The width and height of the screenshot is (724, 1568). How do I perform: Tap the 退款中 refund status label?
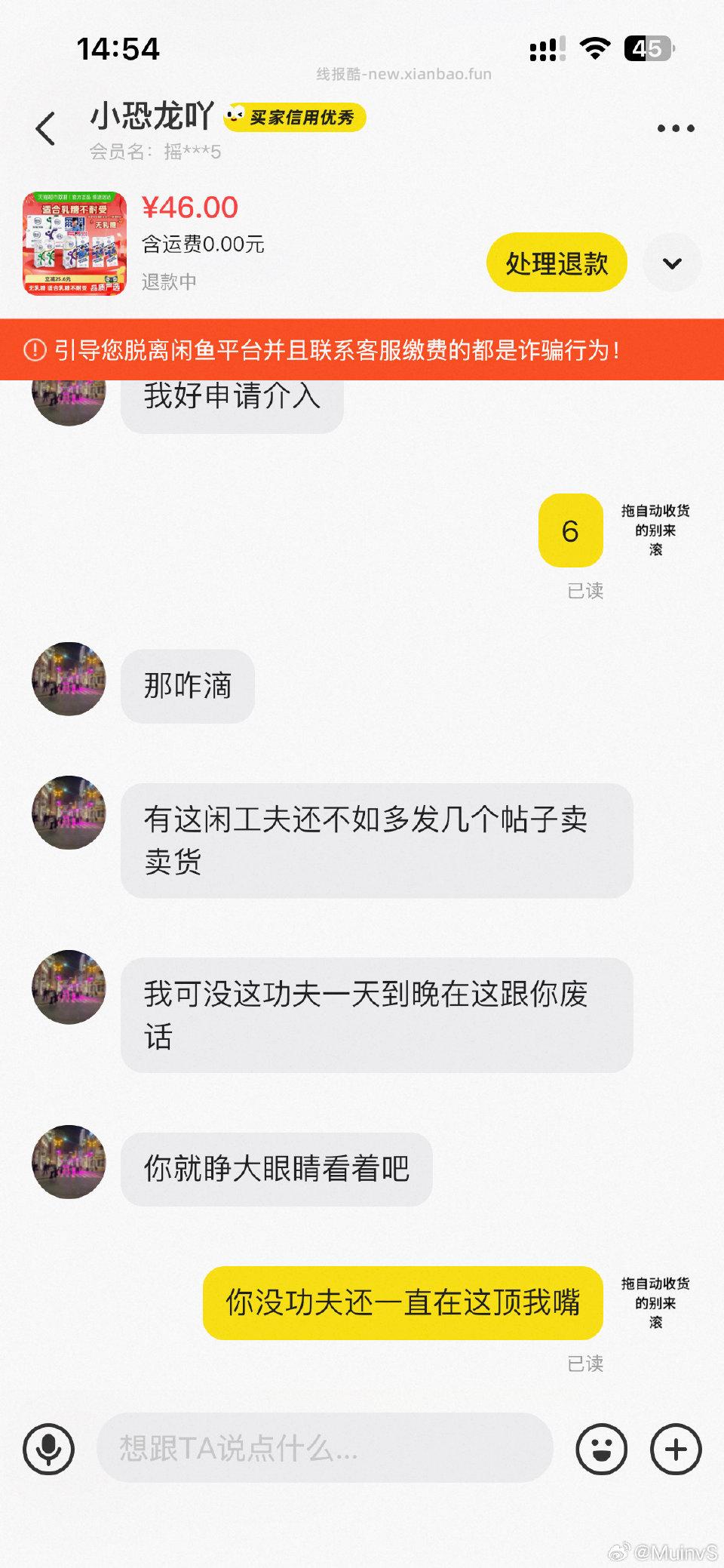(x=167, y=279)
